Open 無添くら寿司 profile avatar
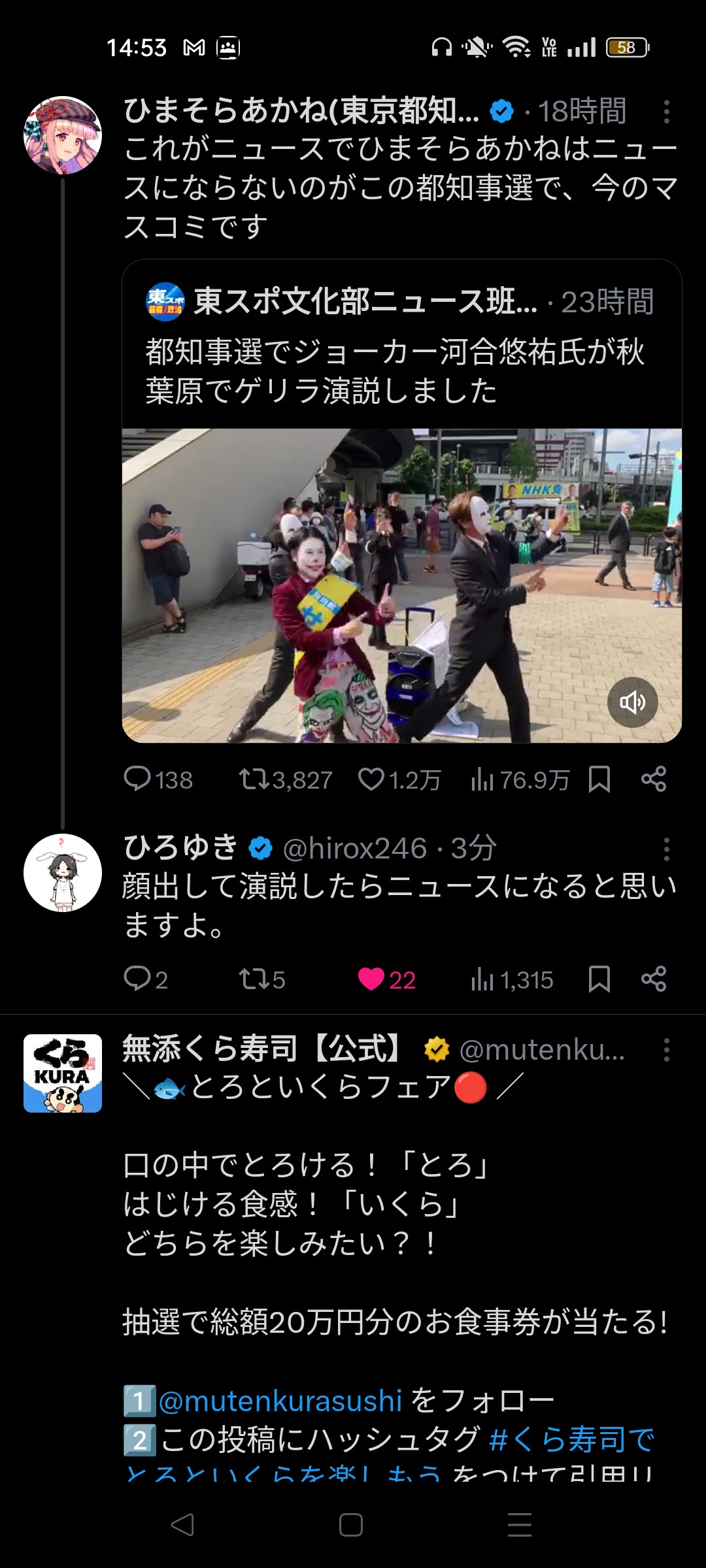The width and height of the screenshot is (706, 1568). point(63,1073)
